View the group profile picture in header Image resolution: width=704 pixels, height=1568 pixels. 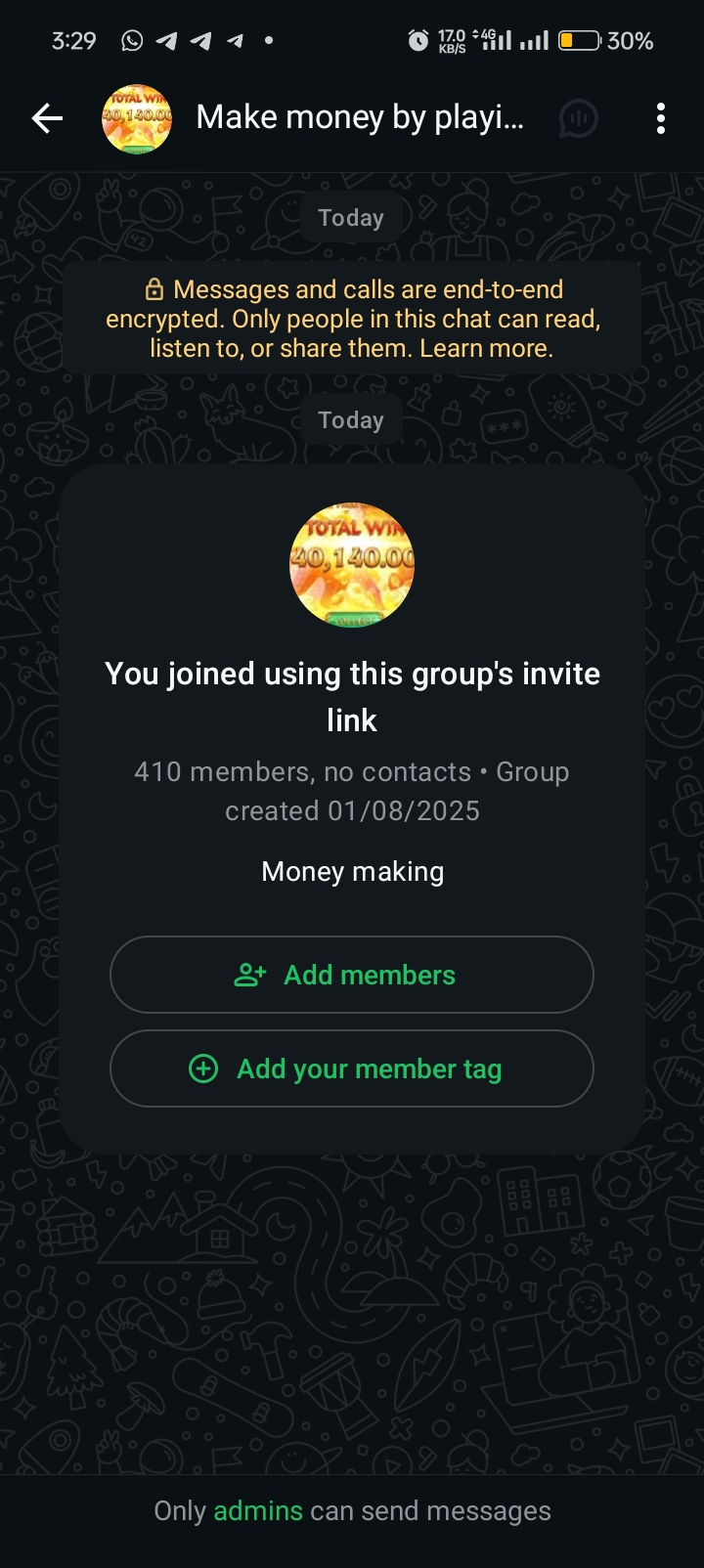tap(137, 119)
